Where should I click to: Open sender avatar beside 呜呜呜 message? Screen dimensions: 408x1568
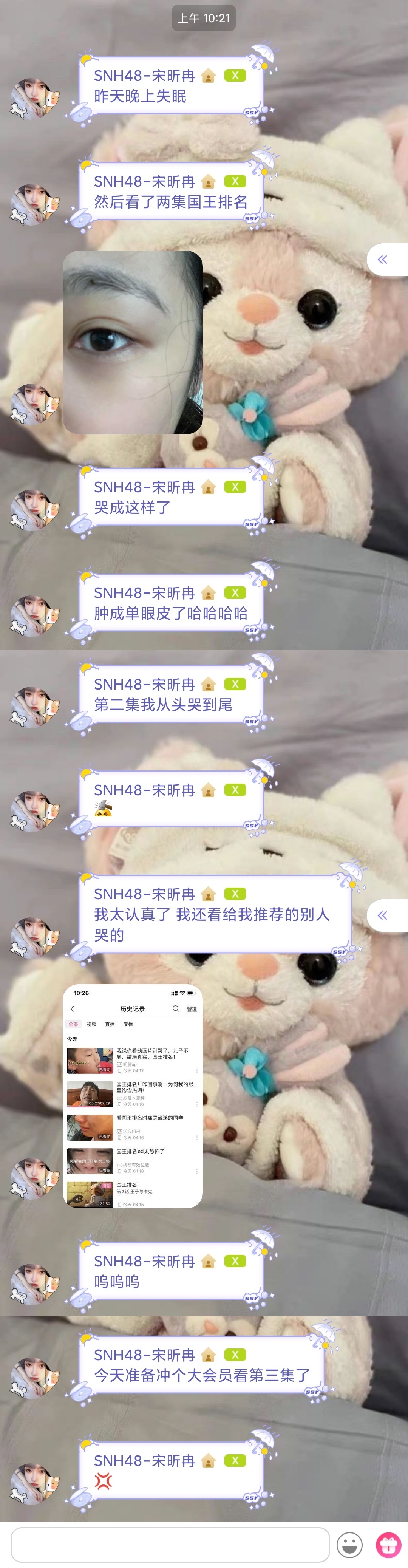[x=35, y=1282]
